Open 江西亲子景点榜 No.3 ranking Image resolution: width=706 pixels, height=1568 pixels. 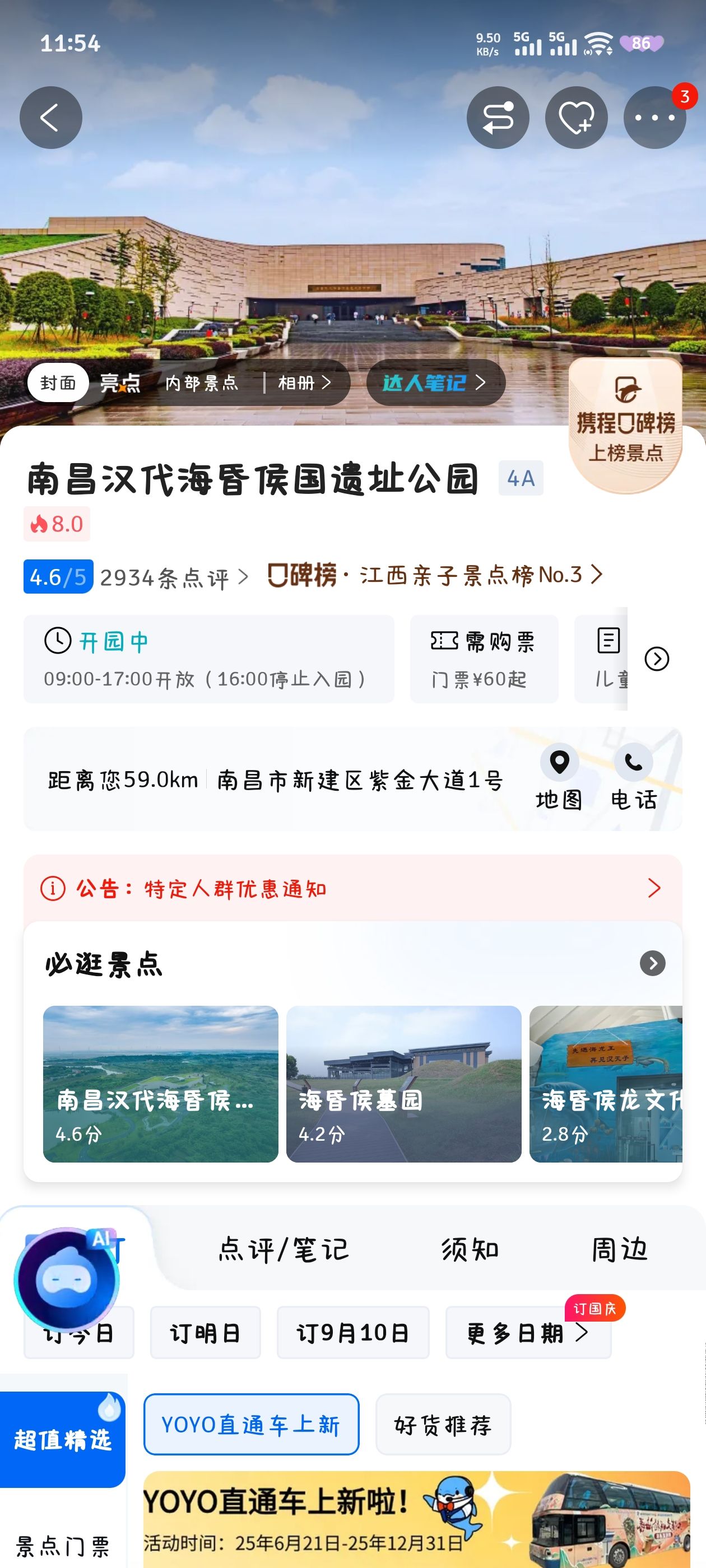pos(435,575)
